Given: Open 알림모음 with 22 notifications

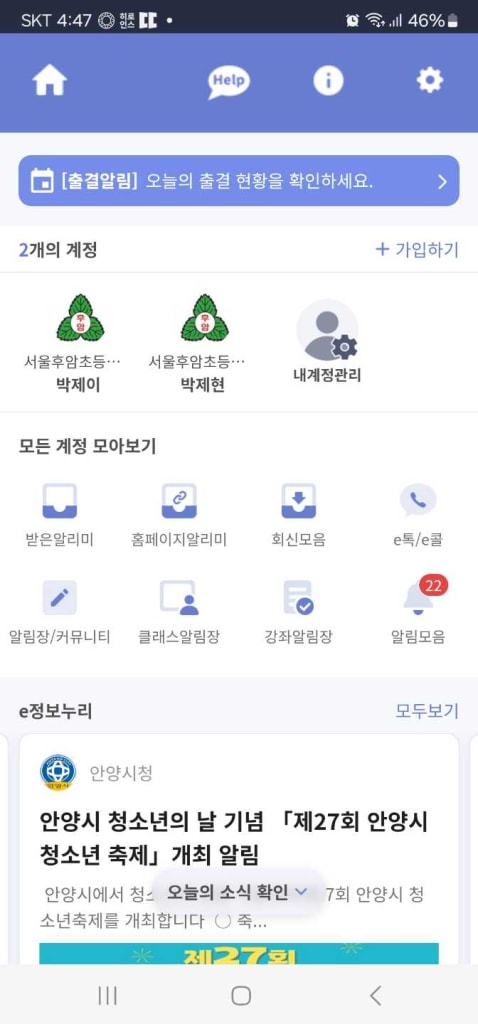Looking at the screenshot, I should point(418,611).
